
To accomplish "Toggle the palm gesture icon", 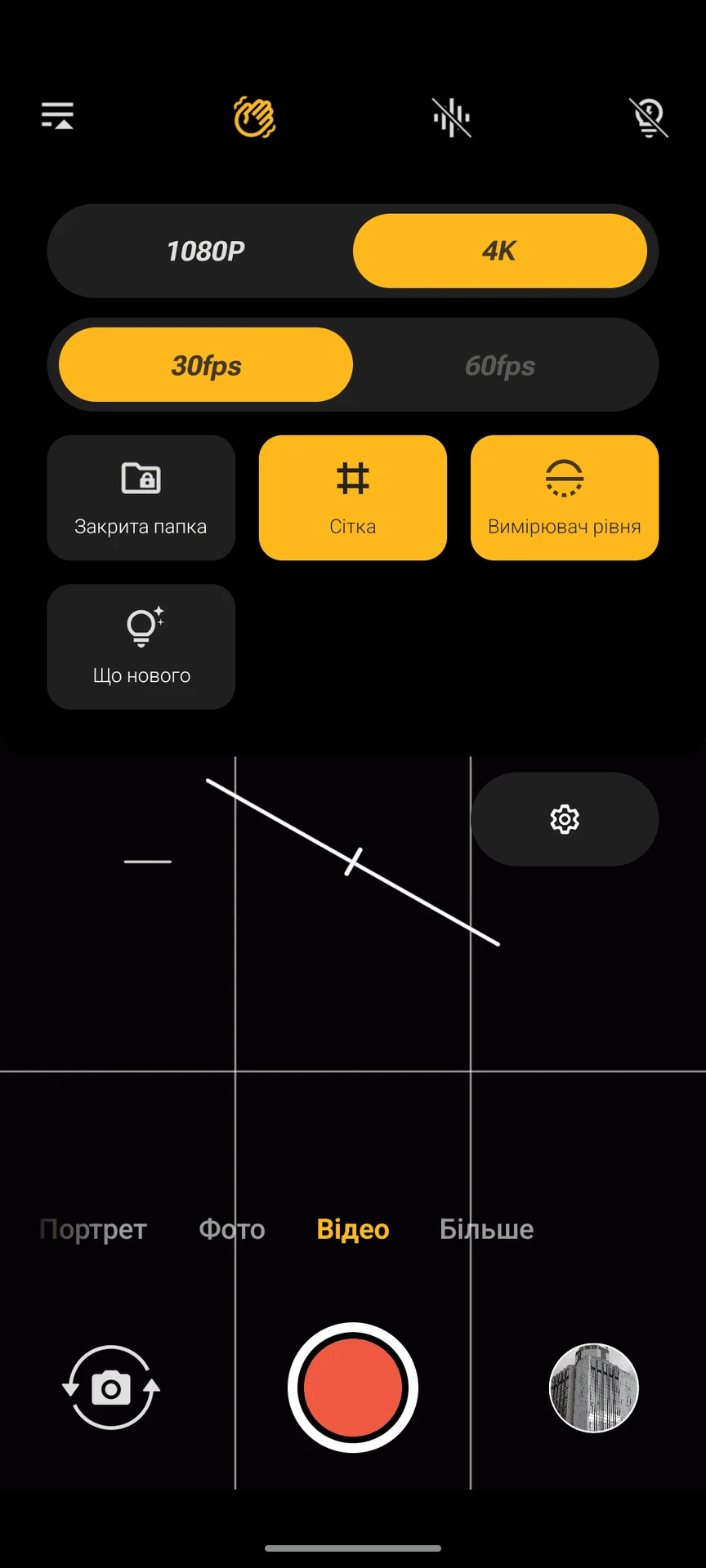I will click(254, 118).
